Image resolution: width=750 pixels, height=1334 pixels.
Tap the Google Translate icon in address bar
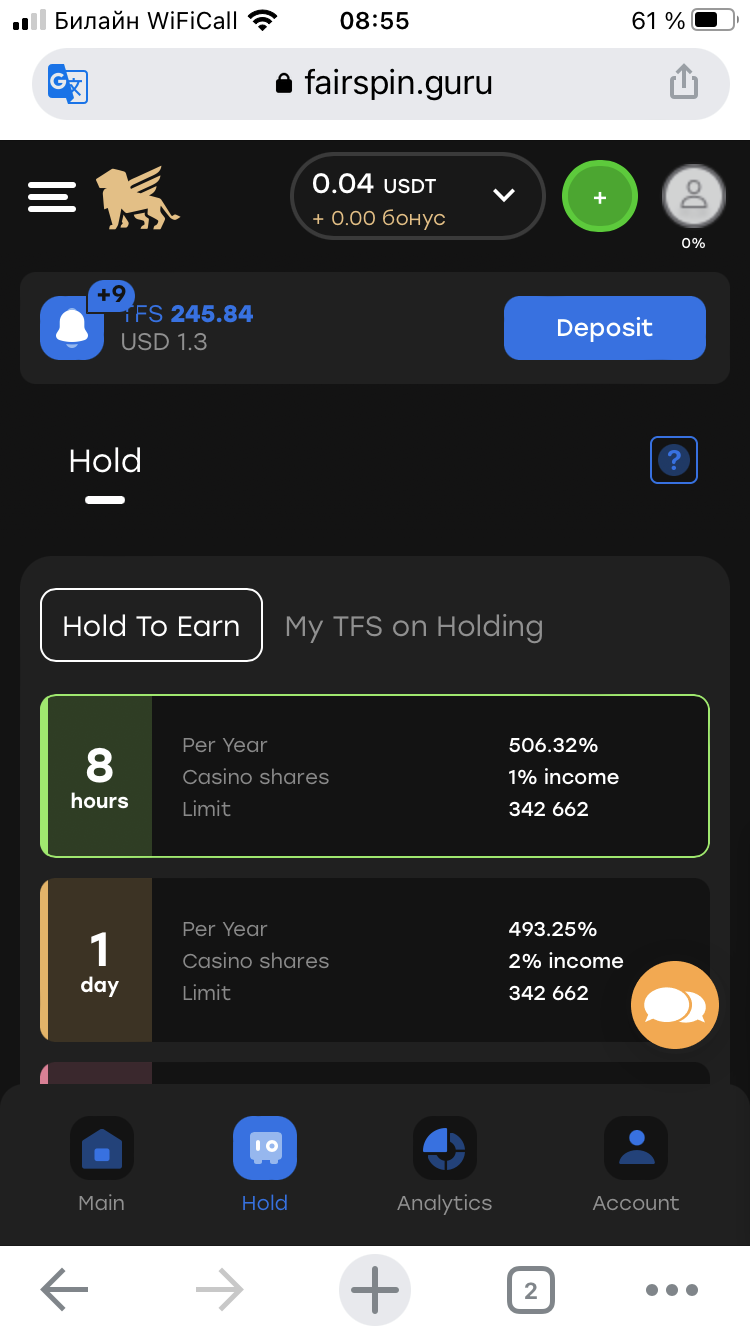(68, 83)
